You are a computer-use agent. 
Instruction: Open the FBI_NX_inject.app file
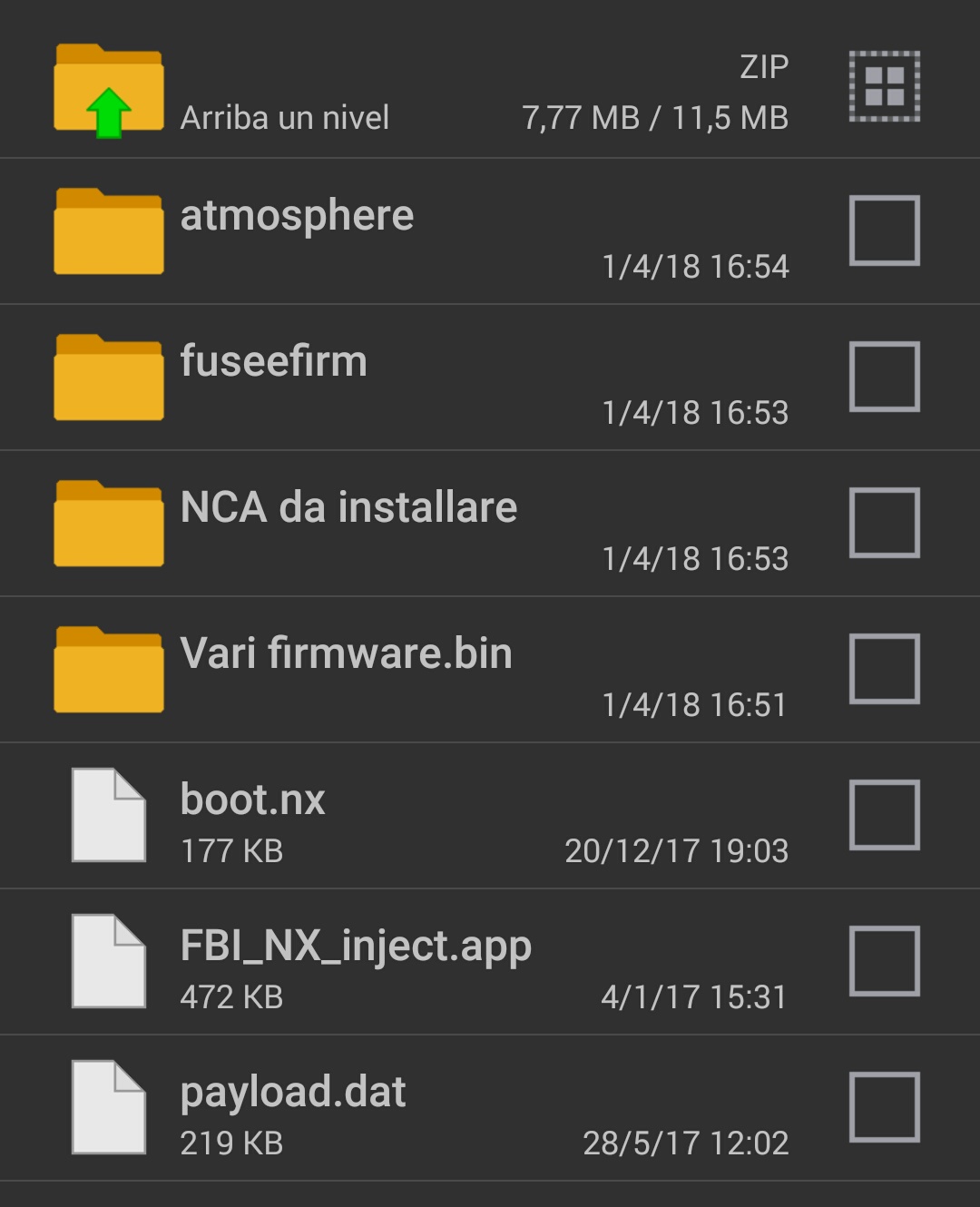356,947
